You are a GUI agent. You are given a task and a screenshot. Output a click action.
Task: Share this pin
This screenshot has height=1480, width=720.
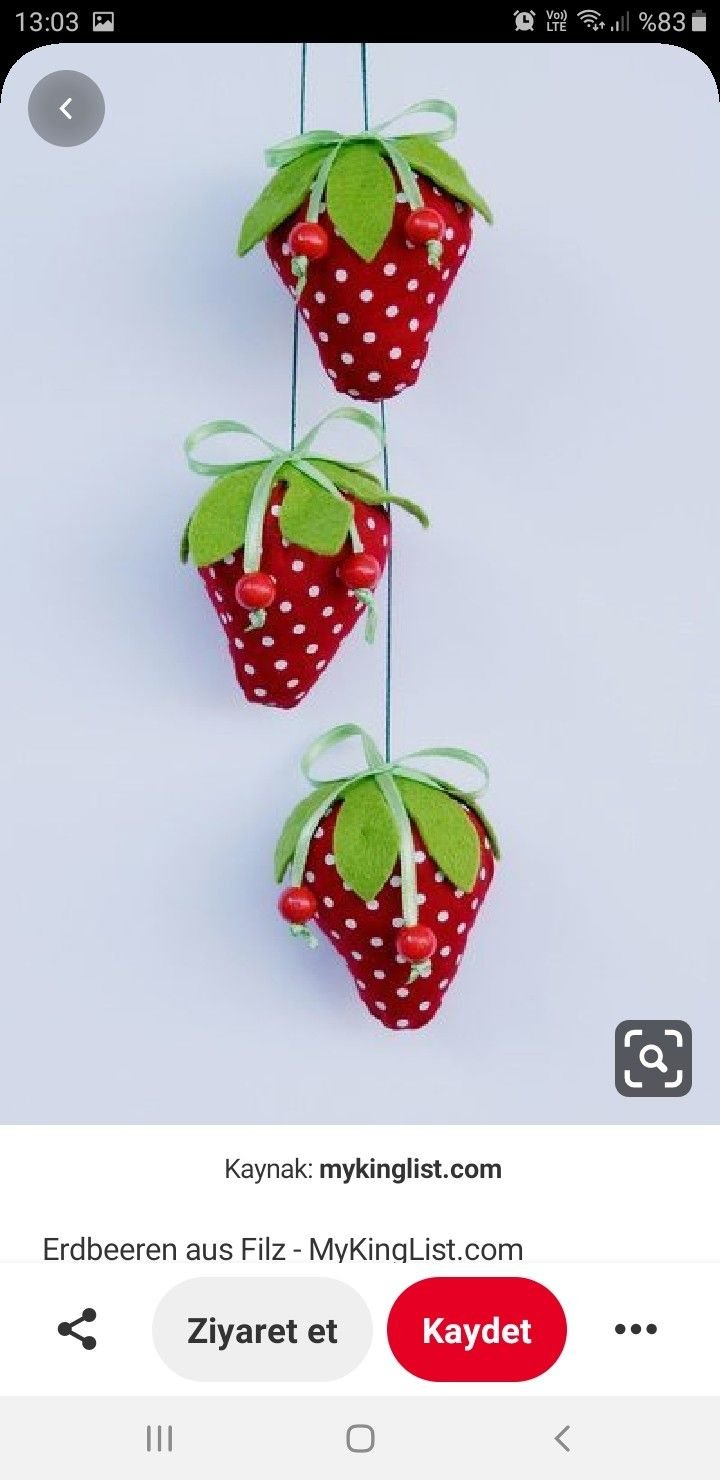tap(77, 1329)
